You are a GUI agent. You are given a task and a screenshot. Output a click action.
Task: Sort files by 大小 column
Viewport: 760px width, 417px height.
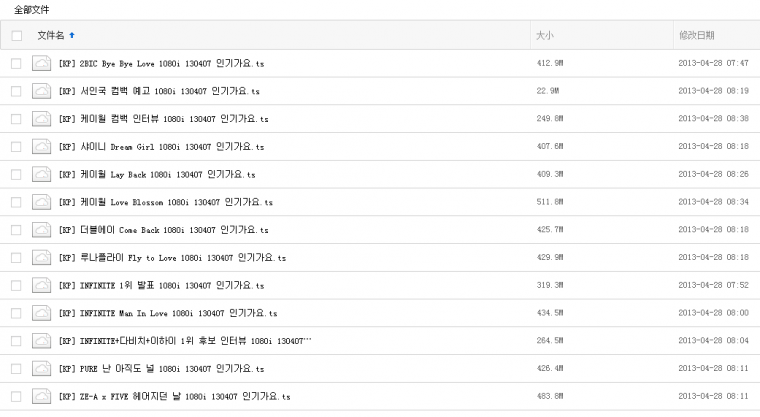[545, 35]
